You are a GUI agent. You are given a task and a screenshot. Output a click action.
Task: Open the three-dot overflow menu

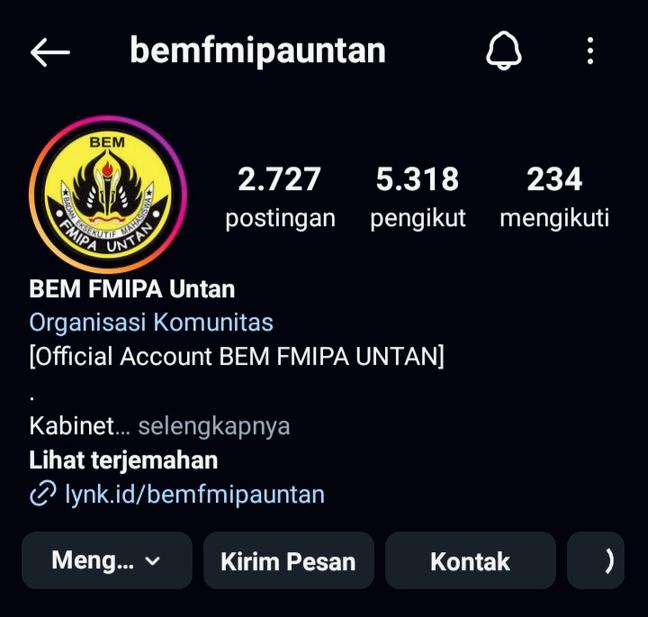590,51
